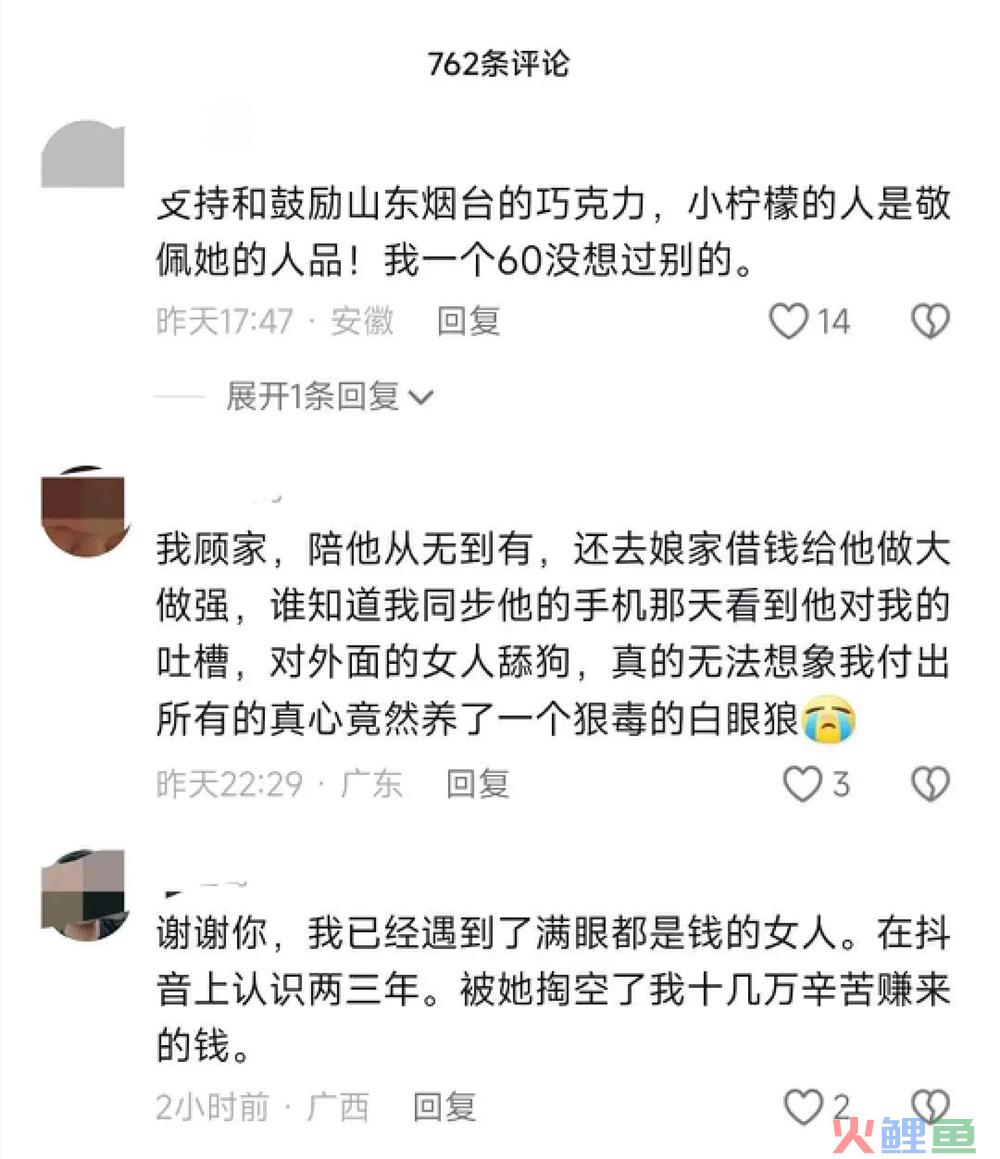Image resolution: width=1000 pixels, height=1159 pixels.
Task: Open avatar of the 安徽 commenter
Action: 83,154
